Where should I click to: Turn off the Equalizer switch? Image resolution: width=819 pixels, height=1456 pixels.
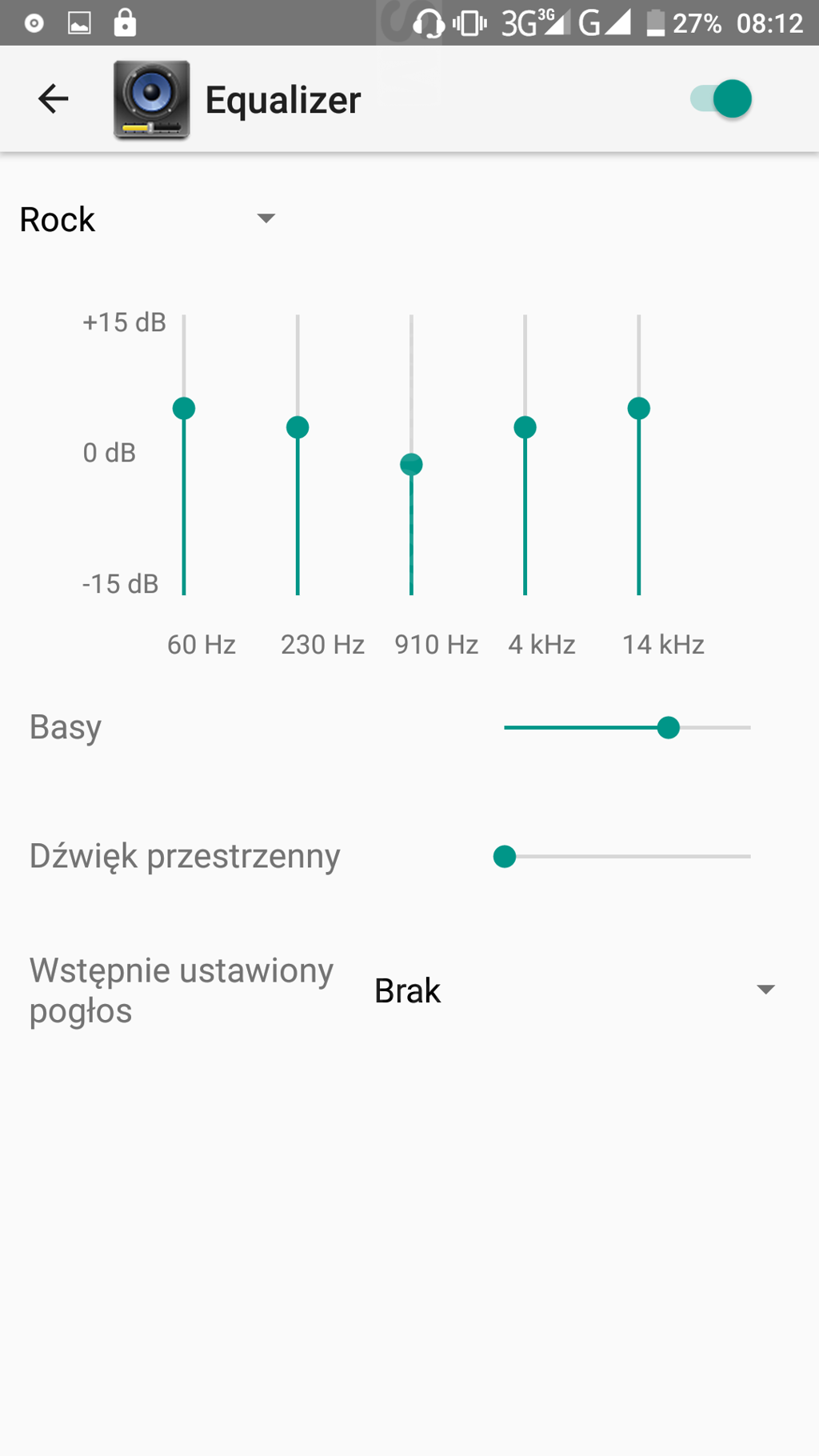click(721, 99)
